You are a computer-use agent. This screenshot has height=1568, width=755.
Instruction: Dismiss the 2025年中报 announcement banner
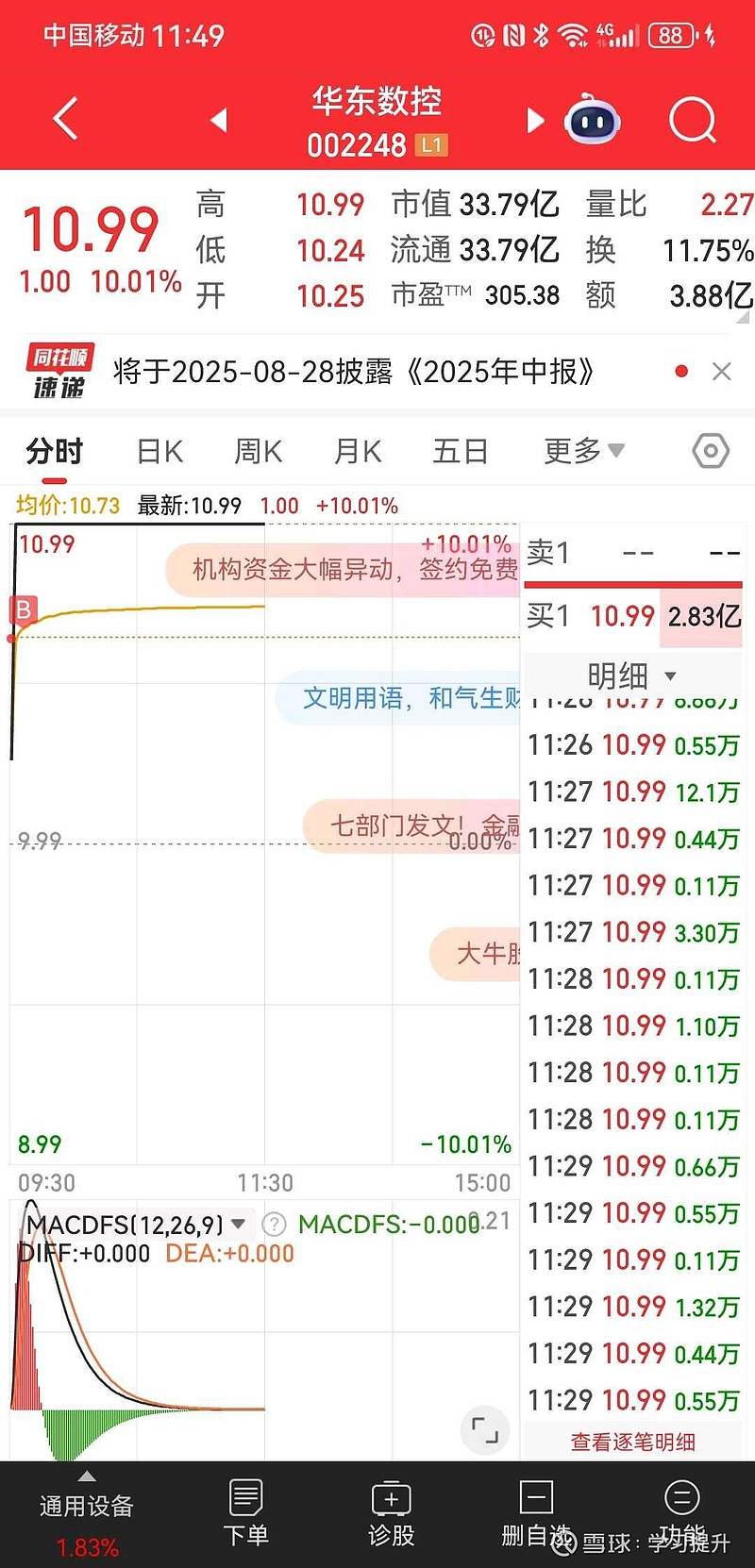coord(722,372)
